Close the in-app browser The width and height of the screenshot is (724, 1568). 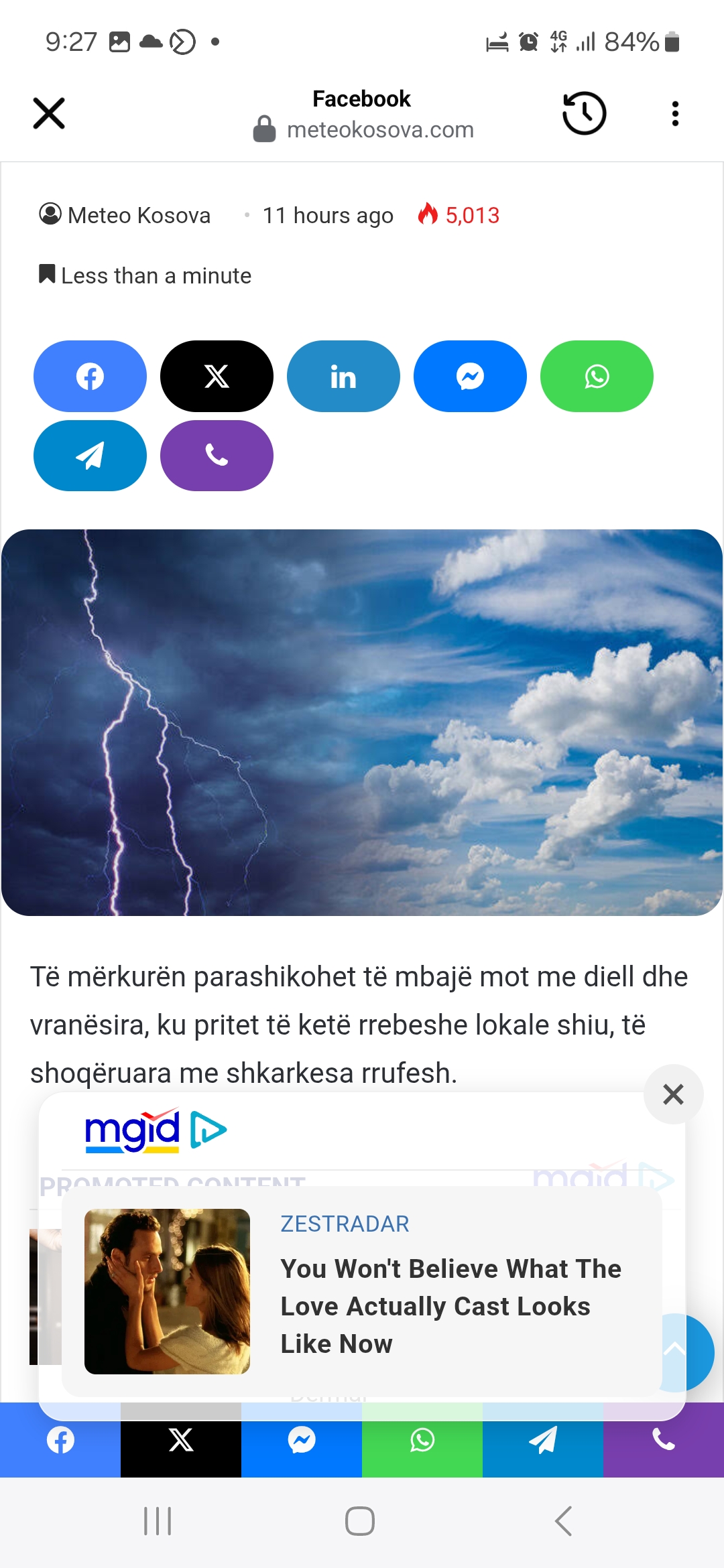coord(49,113)
